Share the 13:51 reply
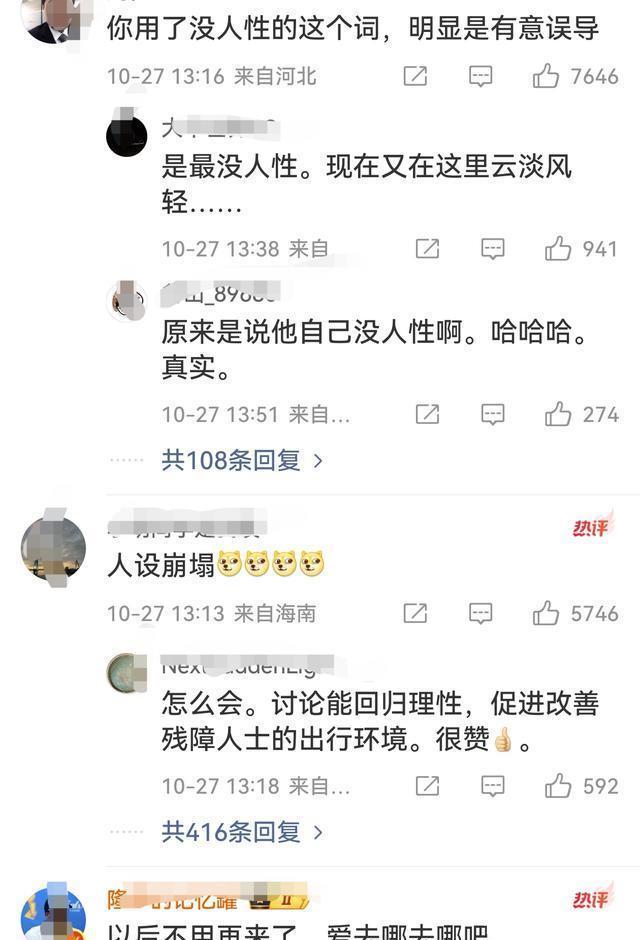The height and width of the screenshot is (940, 640). pyautogui.click(x=427, y=414)
